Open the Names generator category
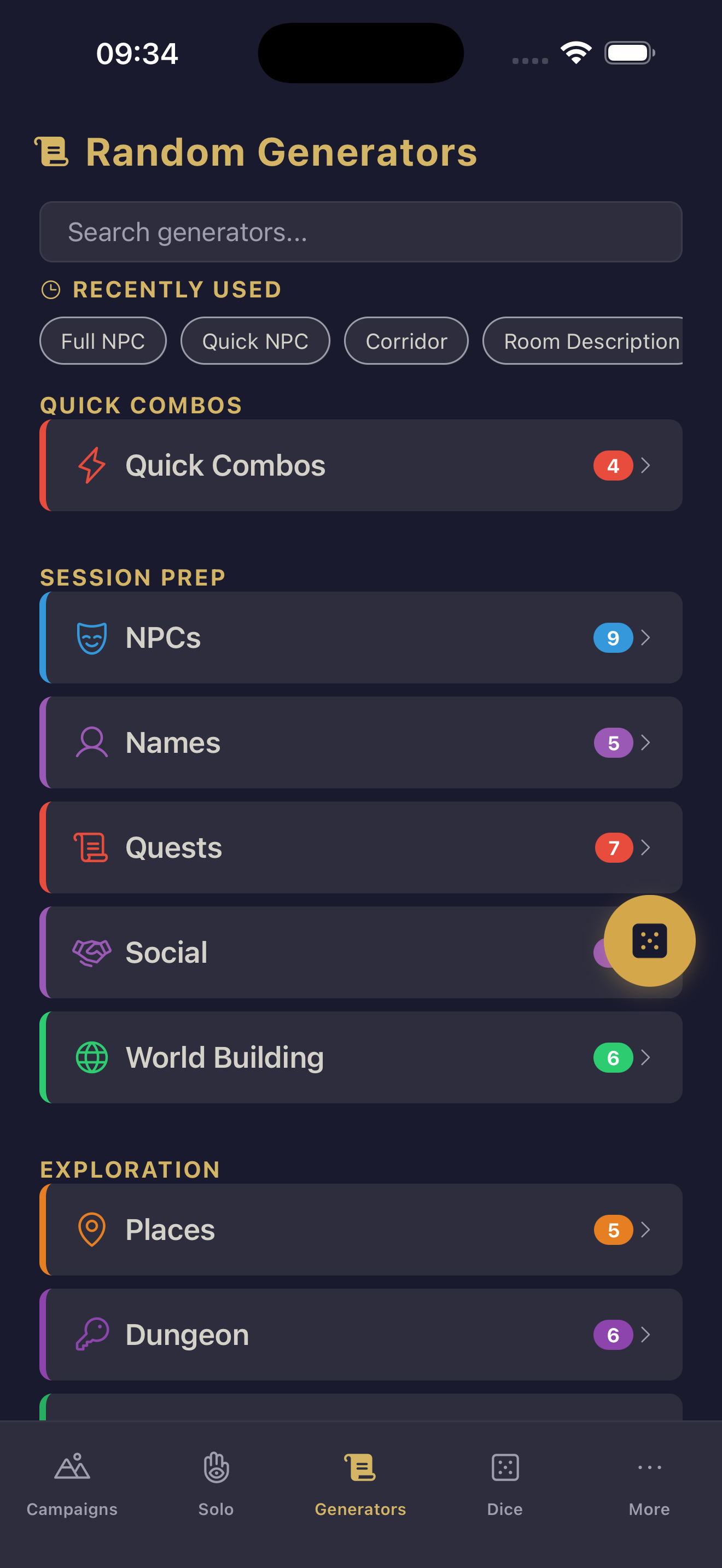722x1568 pixels. 360,742
